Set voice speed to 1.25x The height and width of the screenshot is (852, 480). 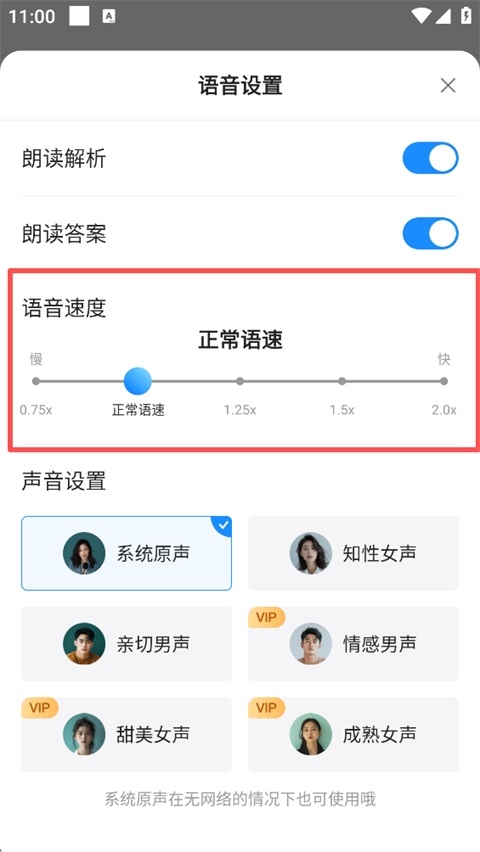(x=240, y=381)
